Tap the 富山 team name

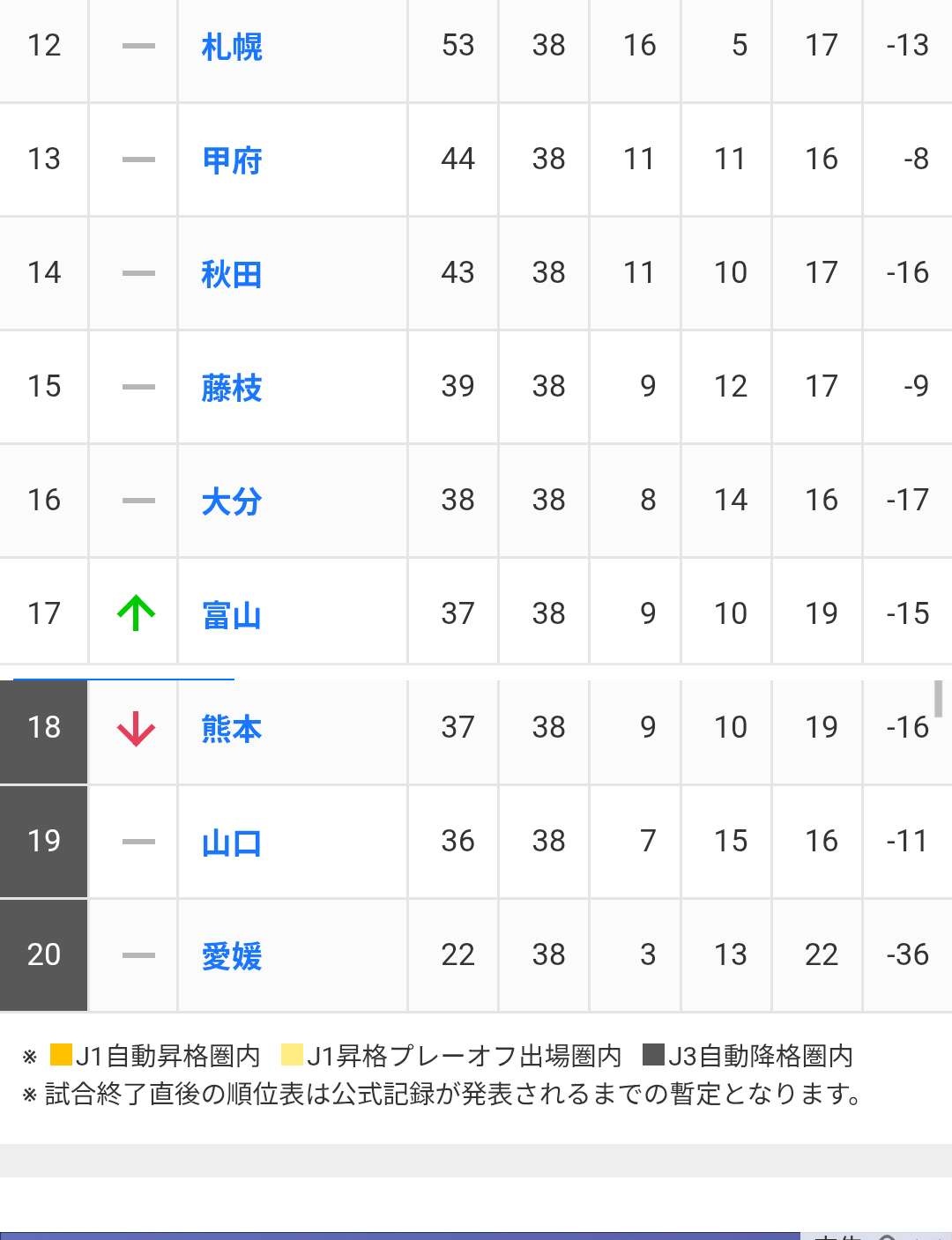coord(232,615)
